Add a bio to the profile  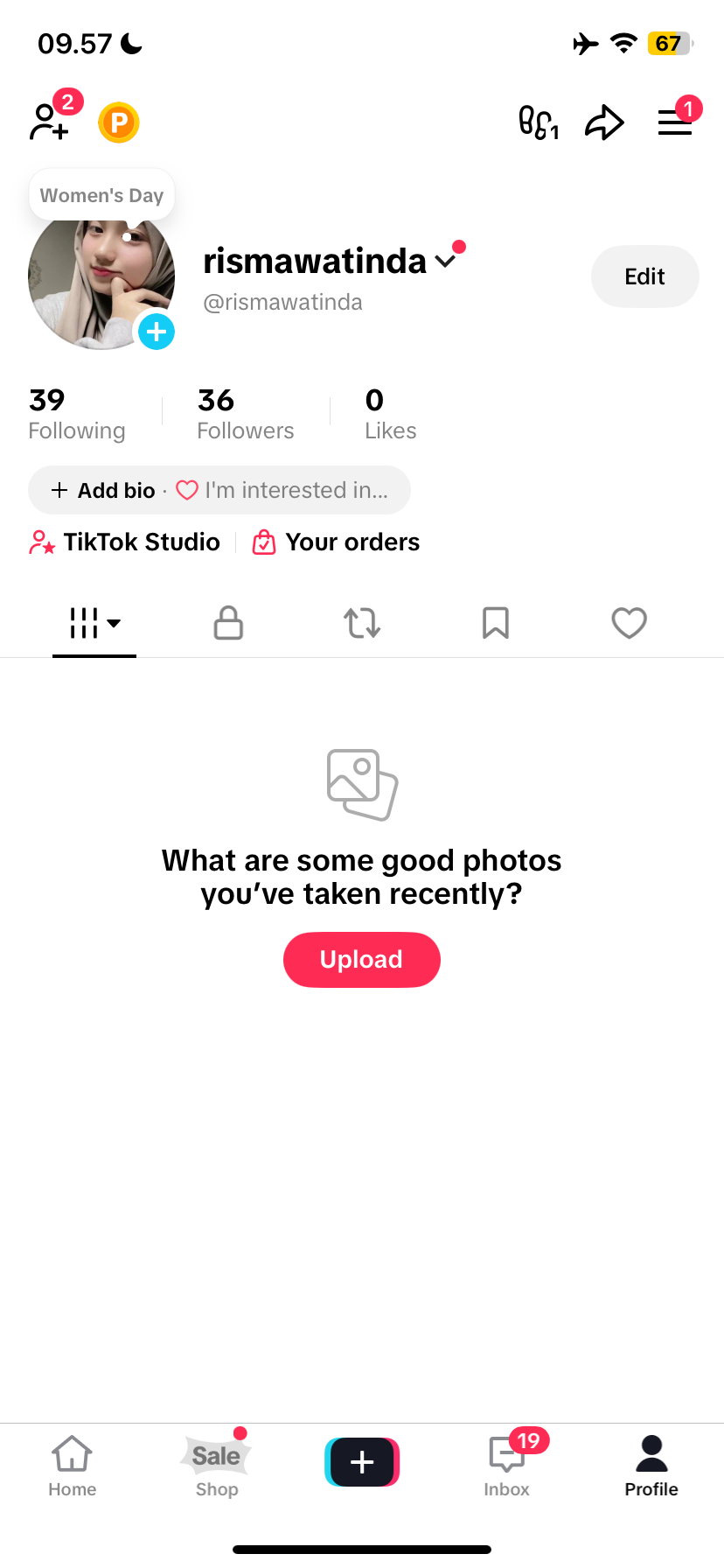tap(105, 490)
